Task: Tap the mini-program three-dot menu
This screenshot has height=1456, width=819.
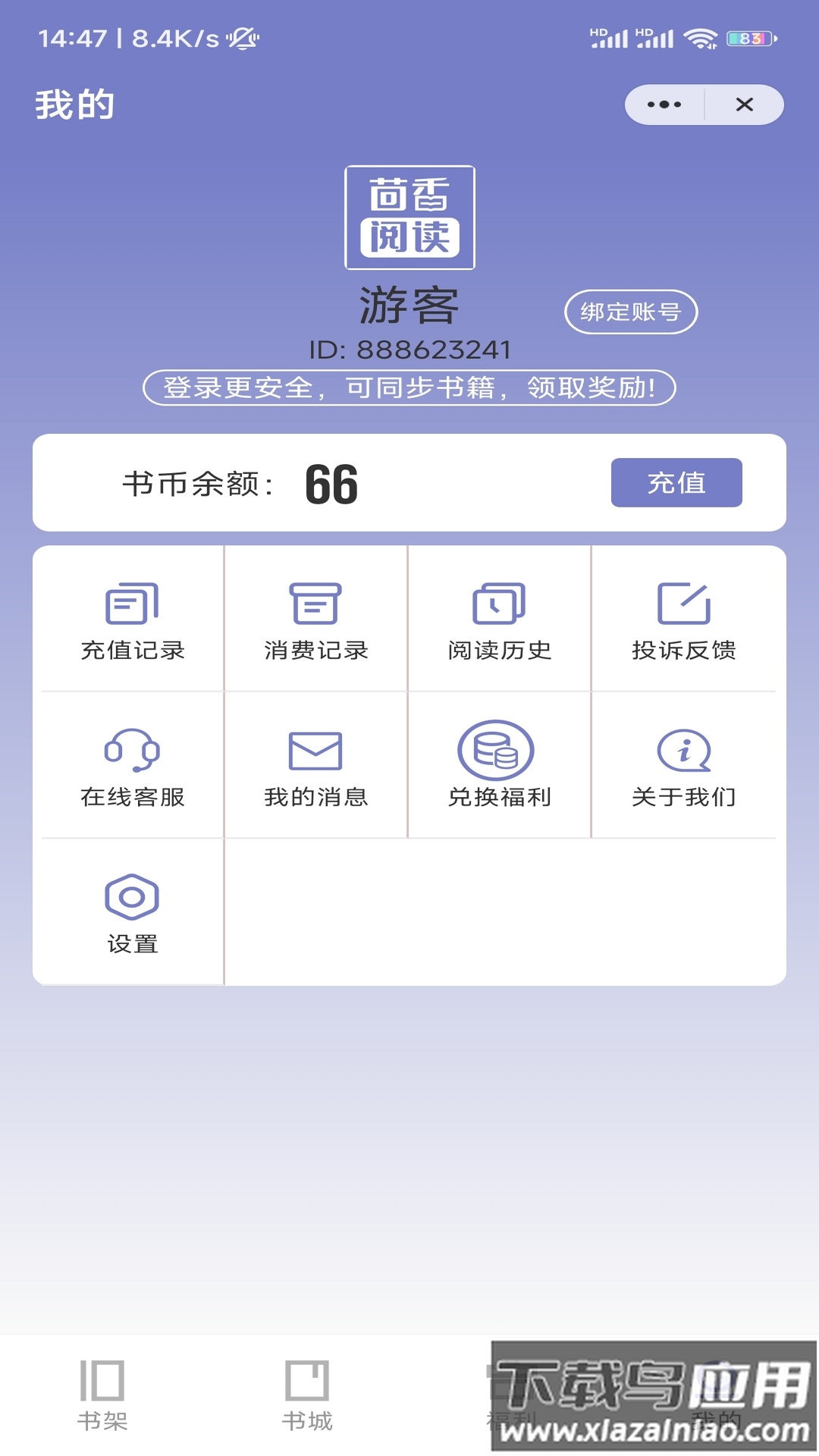Action: (x=663, y=105)
